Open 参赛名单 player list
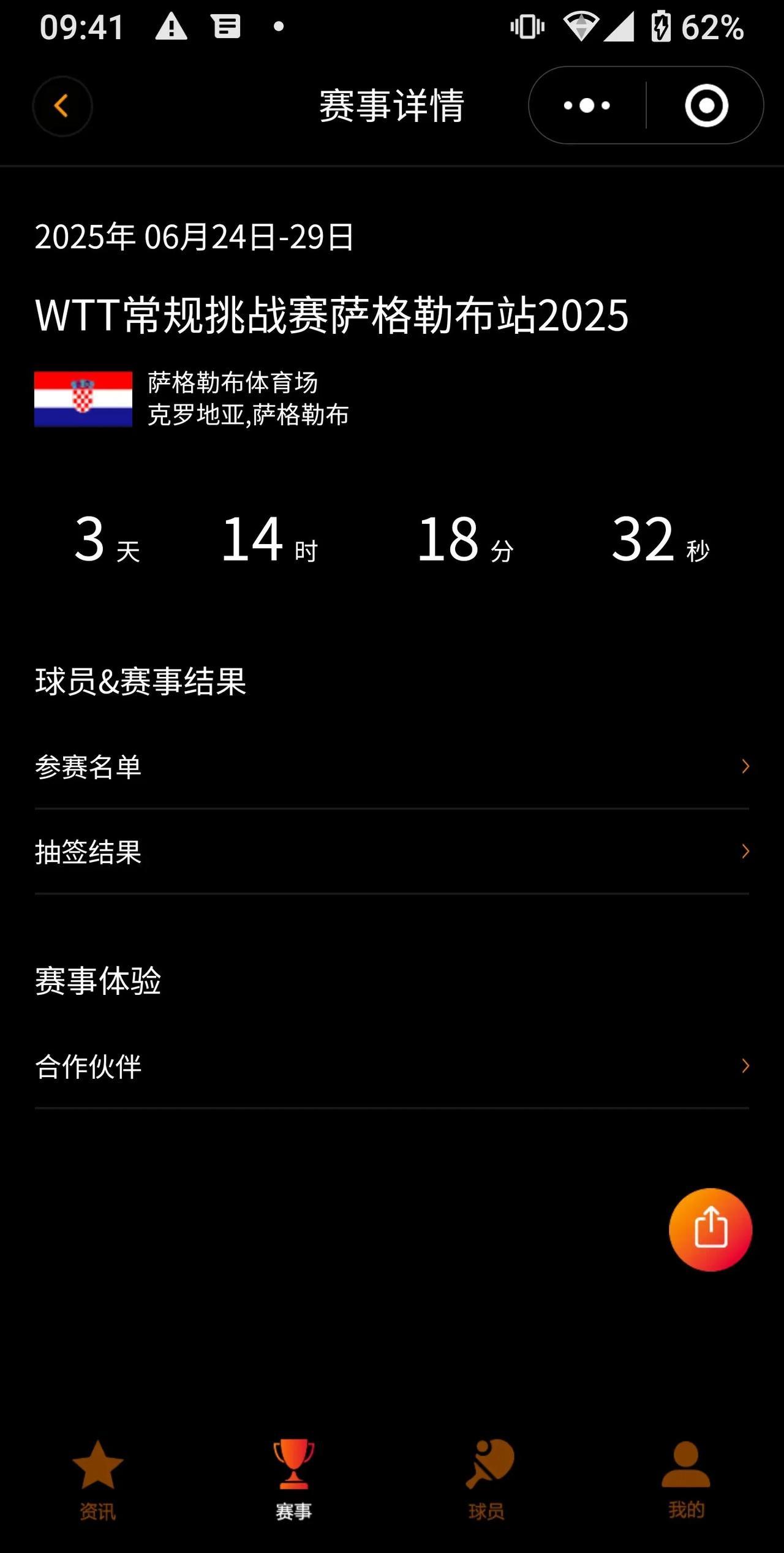Viewport: 784px width, 1553px height. click(x=392, y=766)
